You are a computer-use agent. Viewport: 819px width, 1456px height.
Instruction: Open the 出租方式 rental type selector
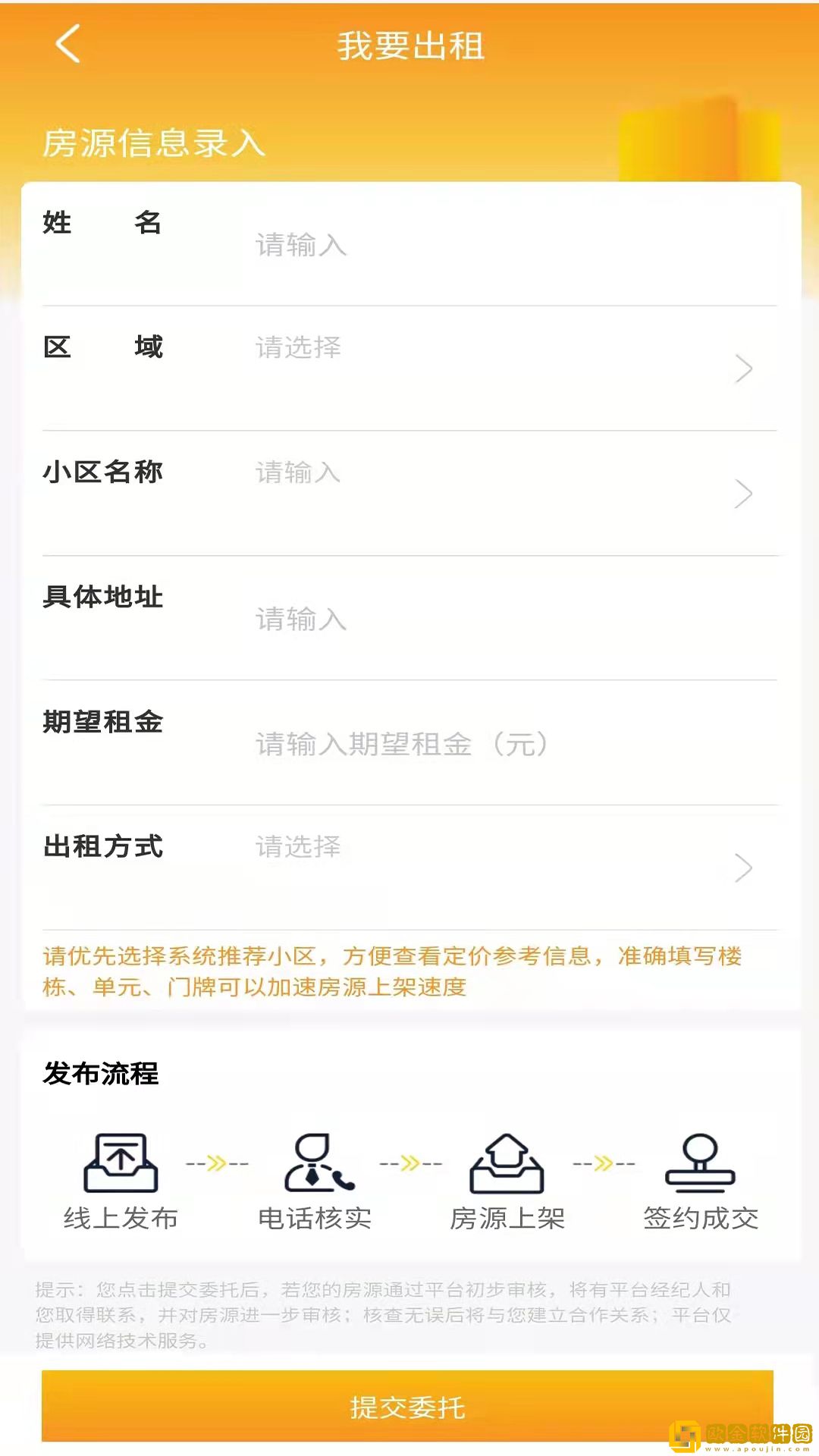pyautogui.click(x=409, y=848)
